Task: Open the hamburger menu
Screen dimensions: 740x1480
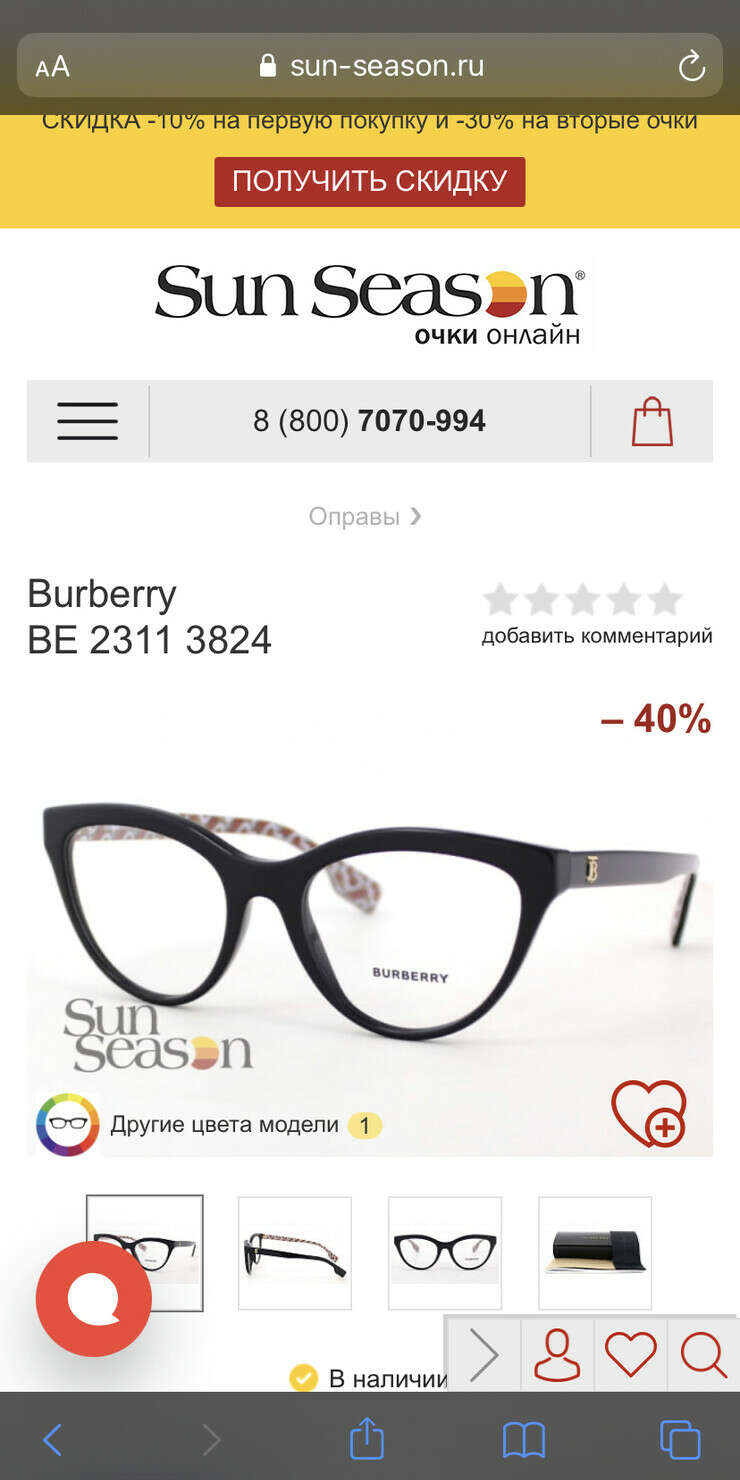Action: 87,421
